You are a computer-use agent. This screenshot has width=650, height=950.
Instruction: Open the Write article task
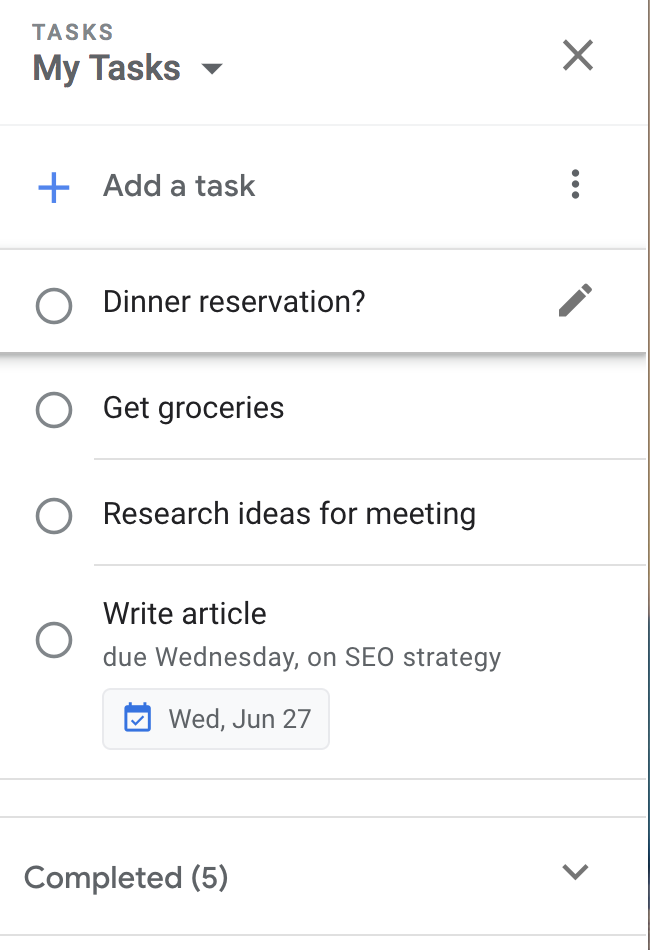(x=185, y=613)
